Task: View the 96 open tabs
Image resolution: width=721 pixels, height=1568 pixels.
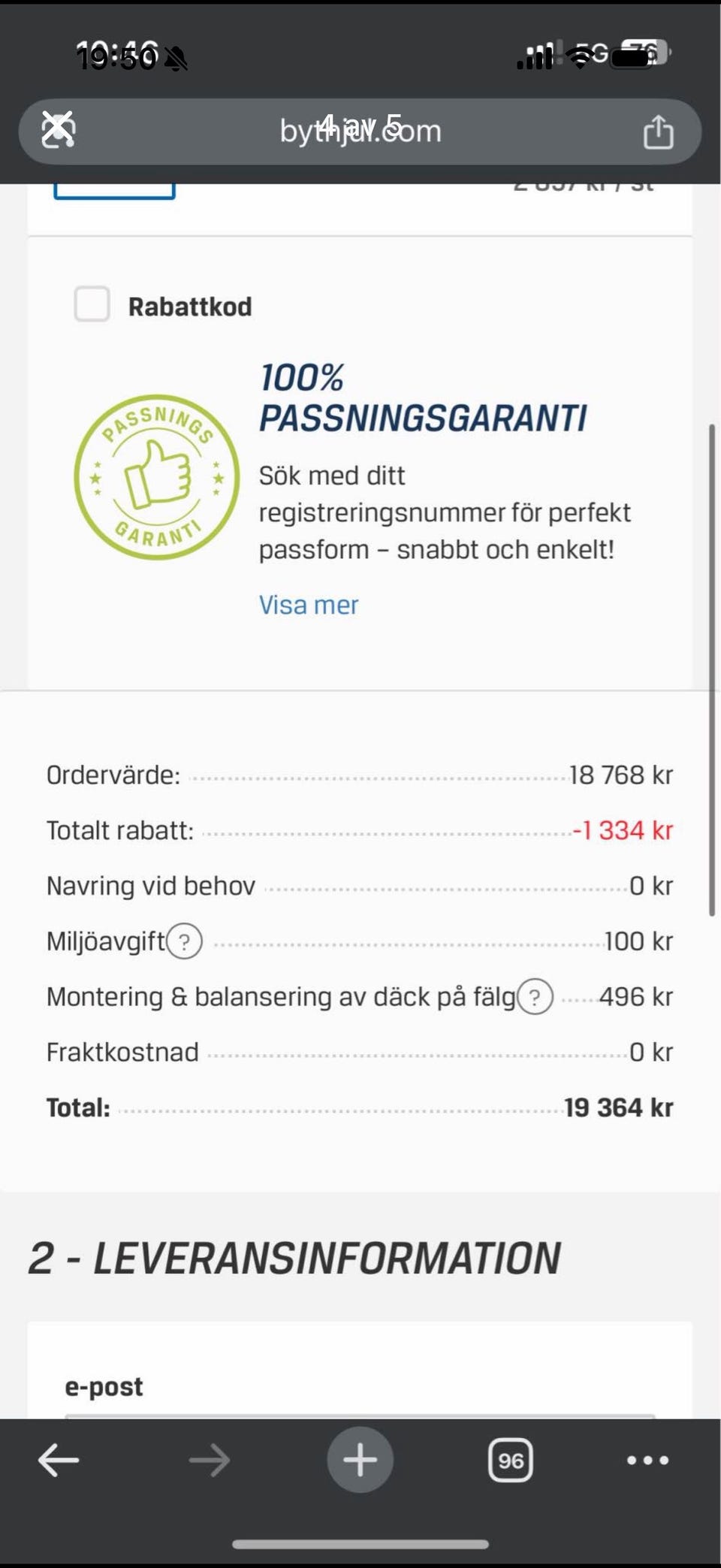Action: (511, 1461)
